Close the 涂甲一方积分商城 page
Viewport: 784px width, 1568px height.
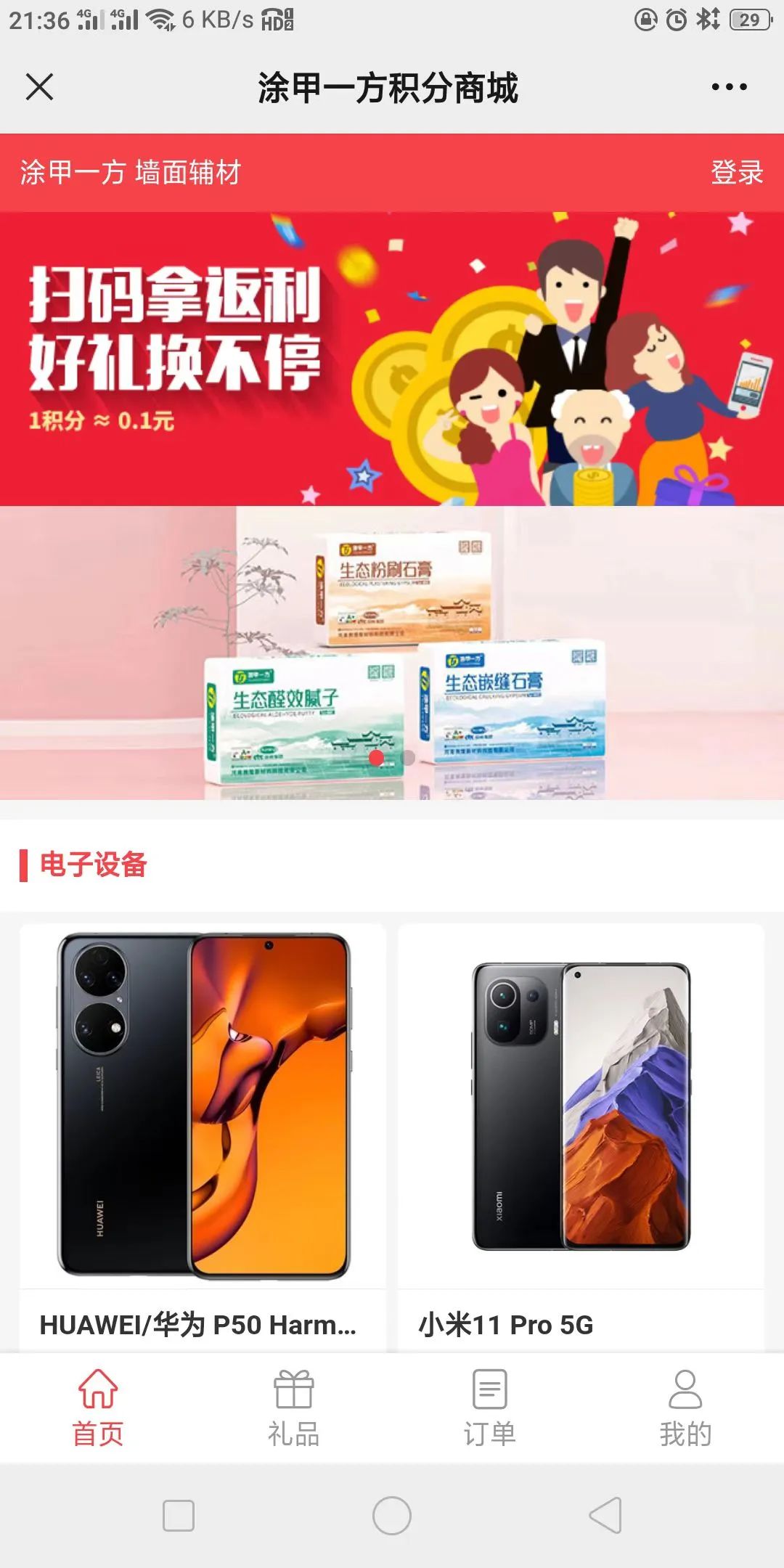click(x=39, y=87)
